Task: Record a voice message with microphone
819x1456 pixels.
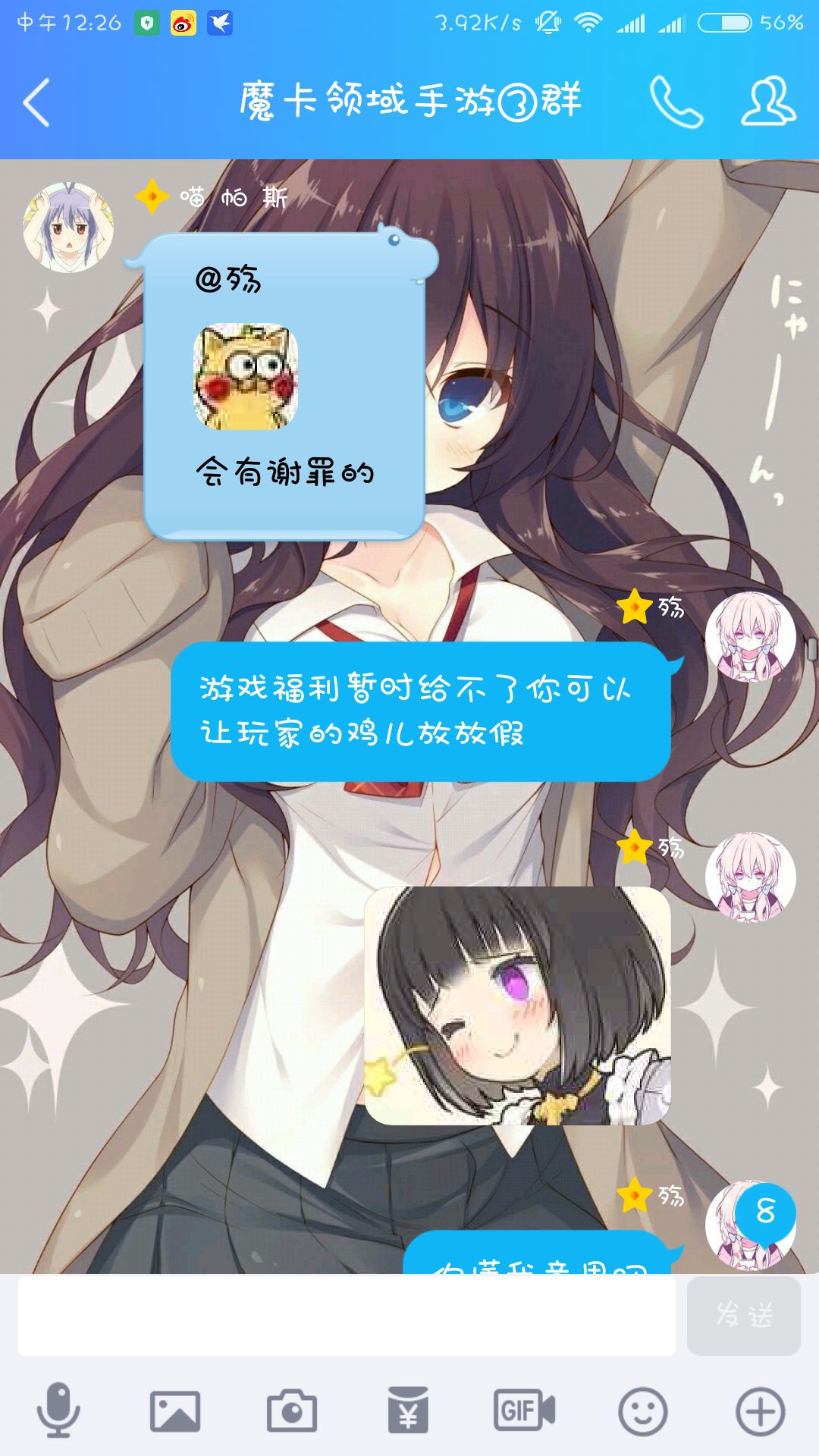Action: coord(58,1410)
